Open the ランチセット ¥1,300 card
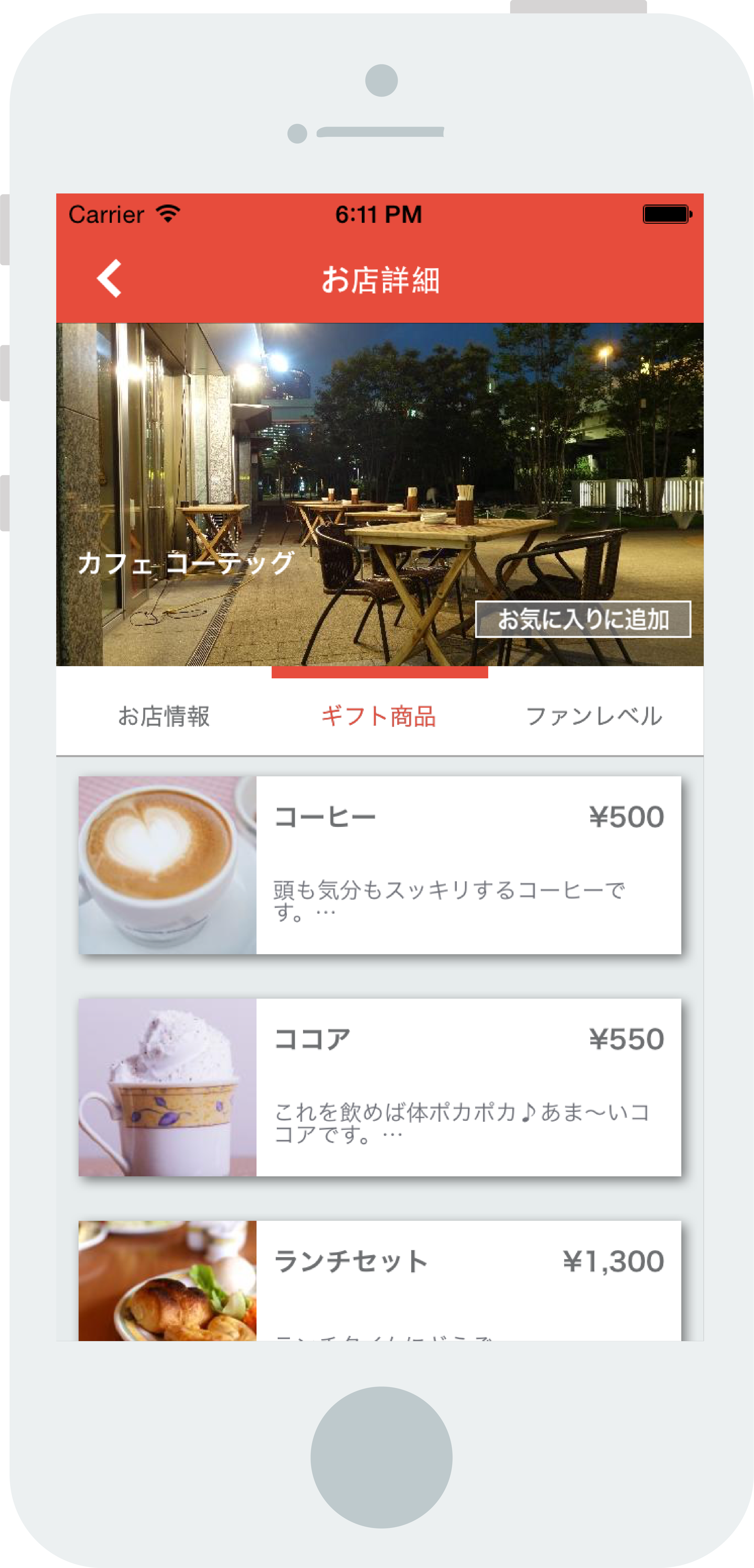Screen dimensions: 754x1568 (379, 1280)
